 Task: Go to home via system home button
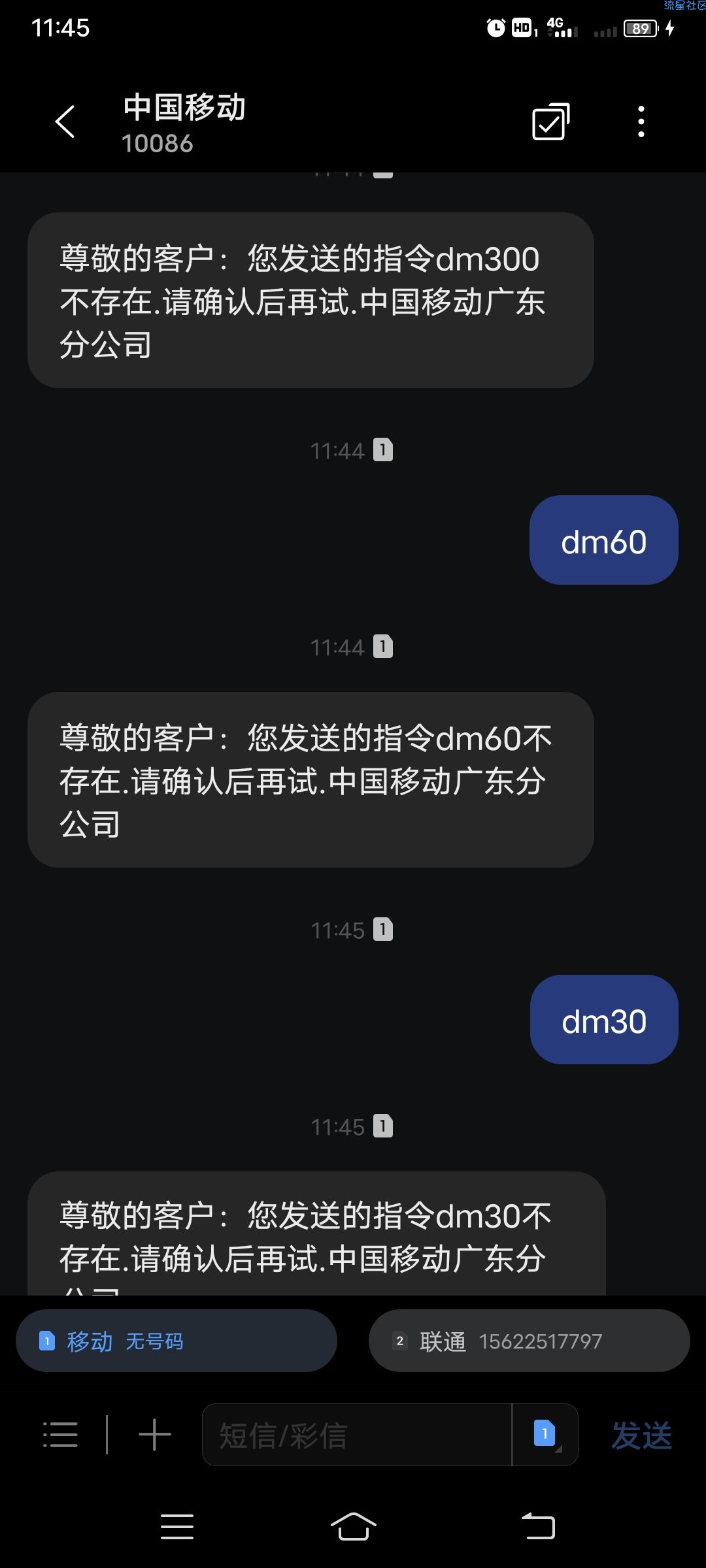(x=353, y=1527)
